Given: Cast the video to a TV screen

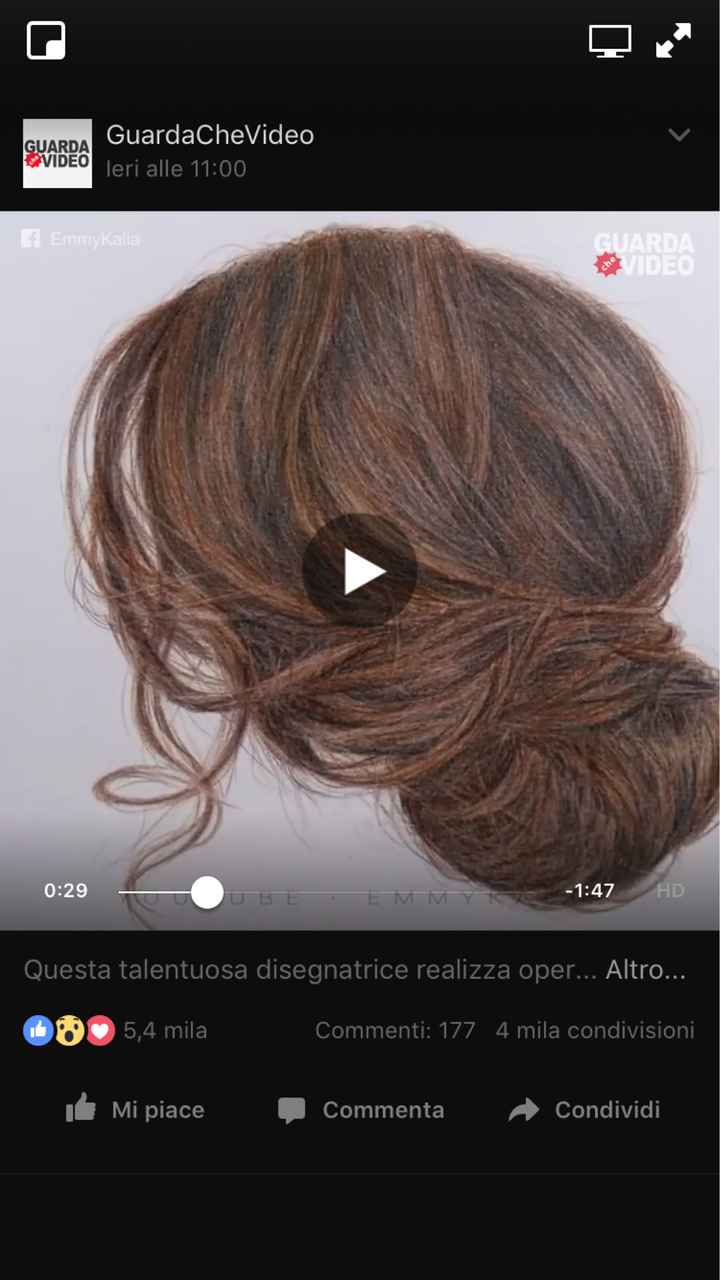Looking at the screenshot, I should tap(610, 40).
